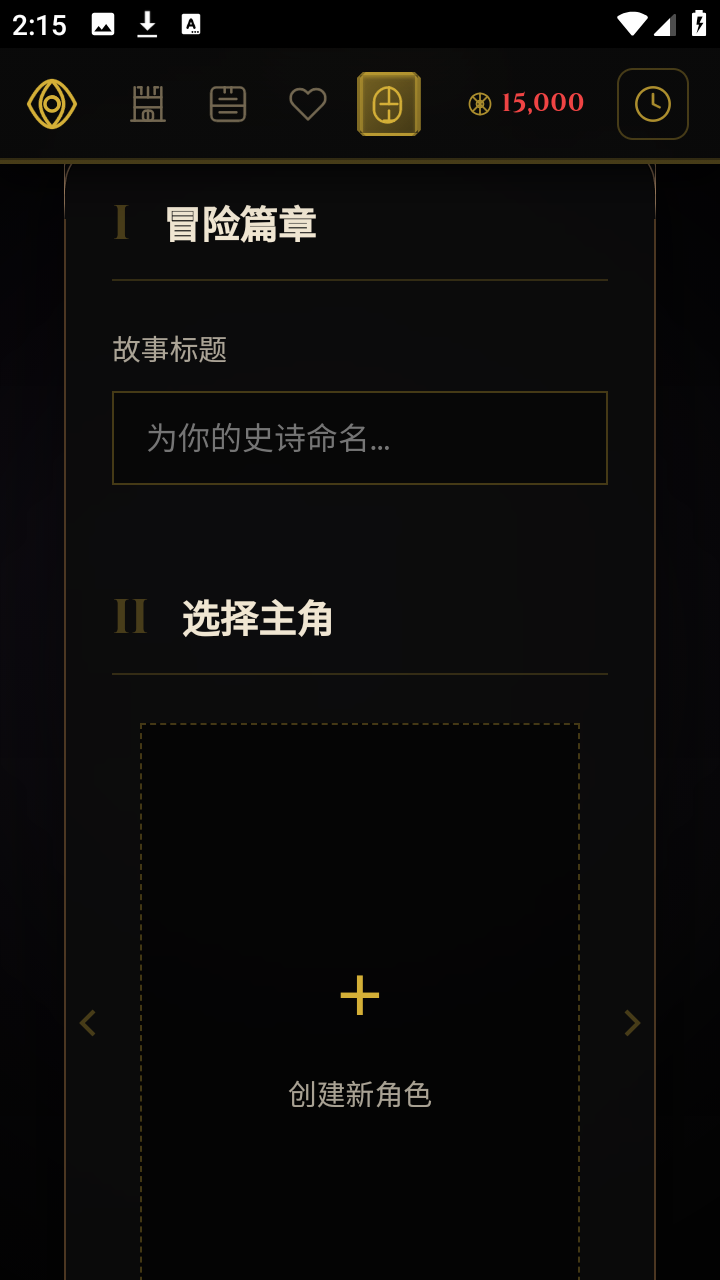Click the heart favorites icon
The width and height of the screenshot is (720, 1280).
(x=308, y=103)
